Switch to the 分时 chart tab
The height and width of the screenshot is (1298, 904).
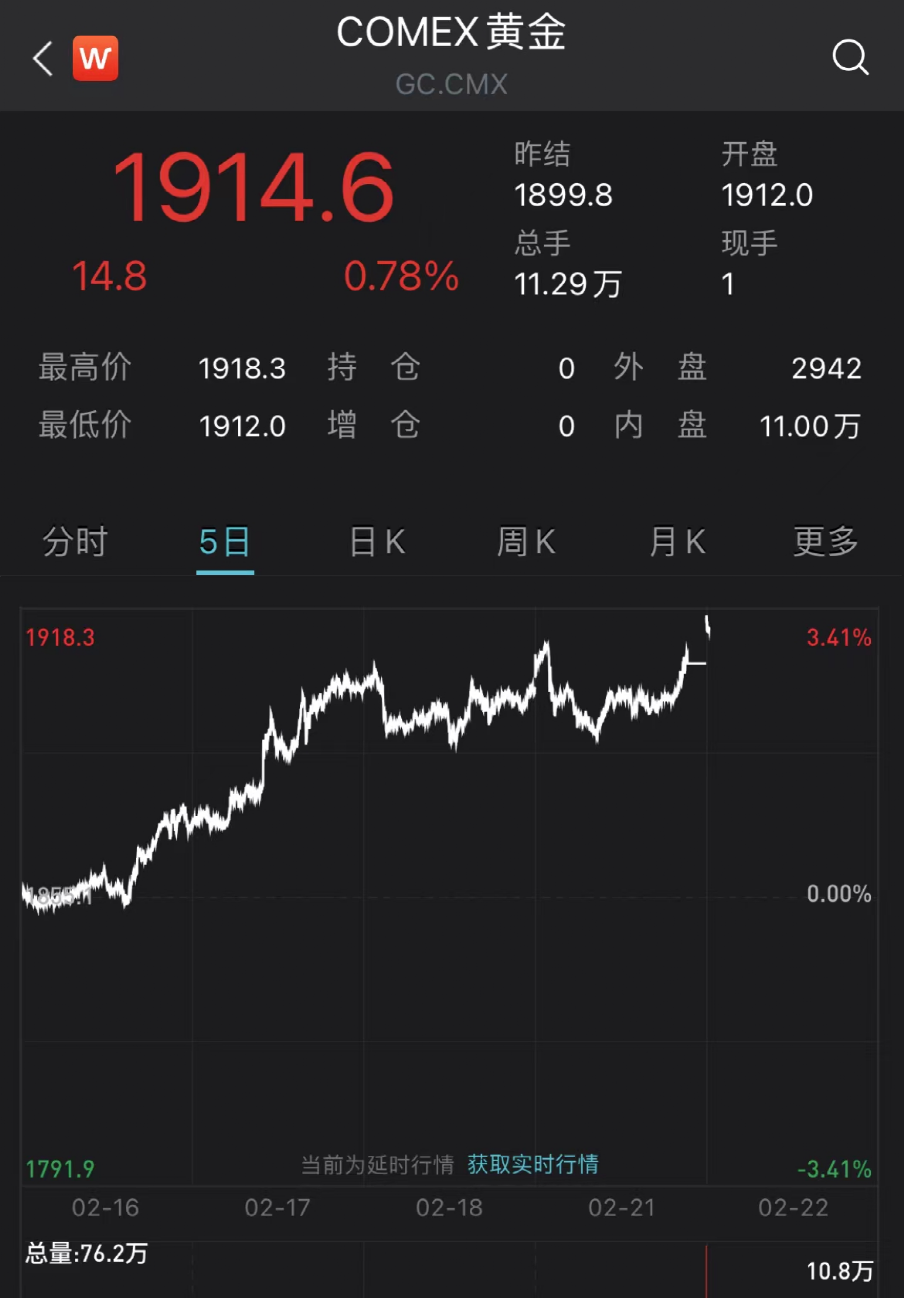point(75,542)
